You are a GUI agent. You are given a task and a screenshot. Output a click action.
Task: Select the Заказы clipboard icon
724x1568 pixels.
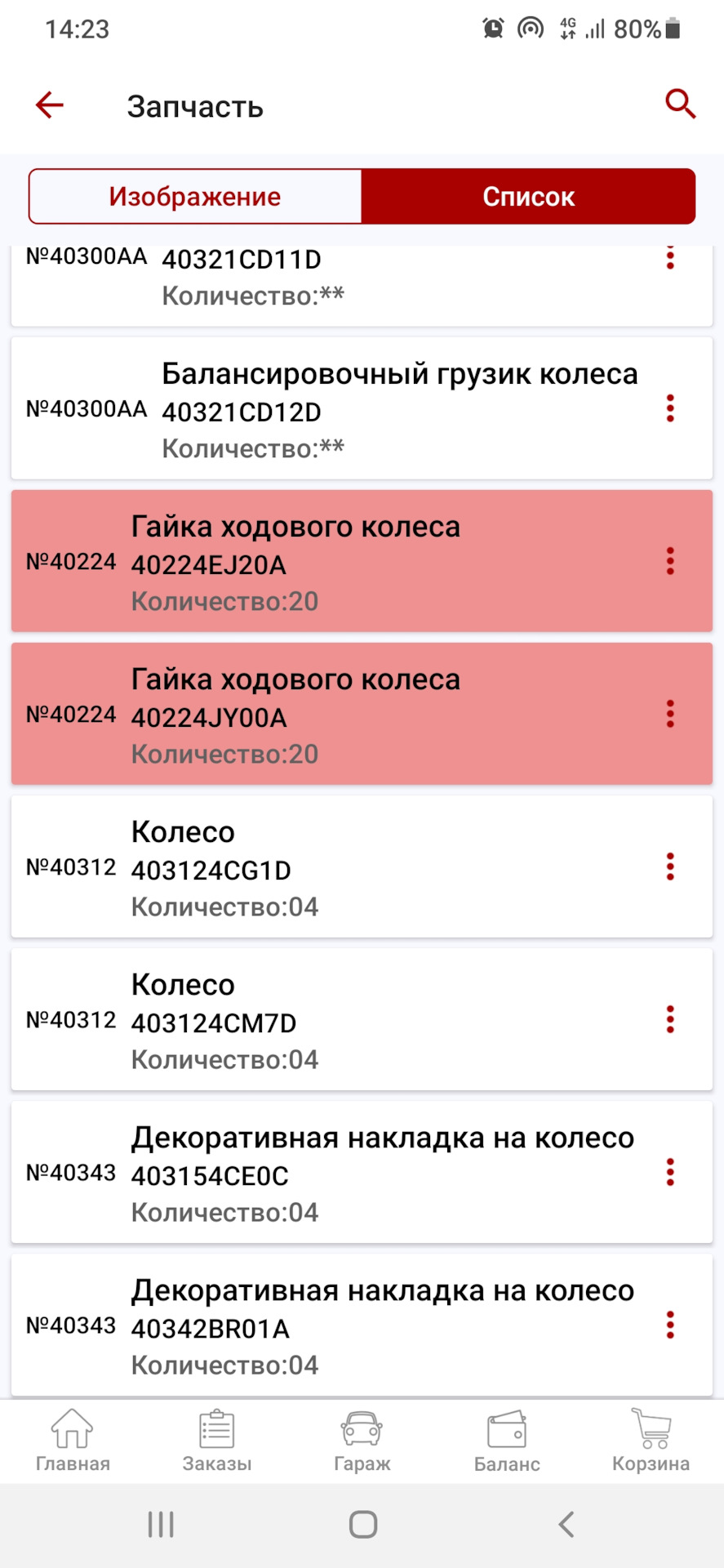tap(216, 1429)
